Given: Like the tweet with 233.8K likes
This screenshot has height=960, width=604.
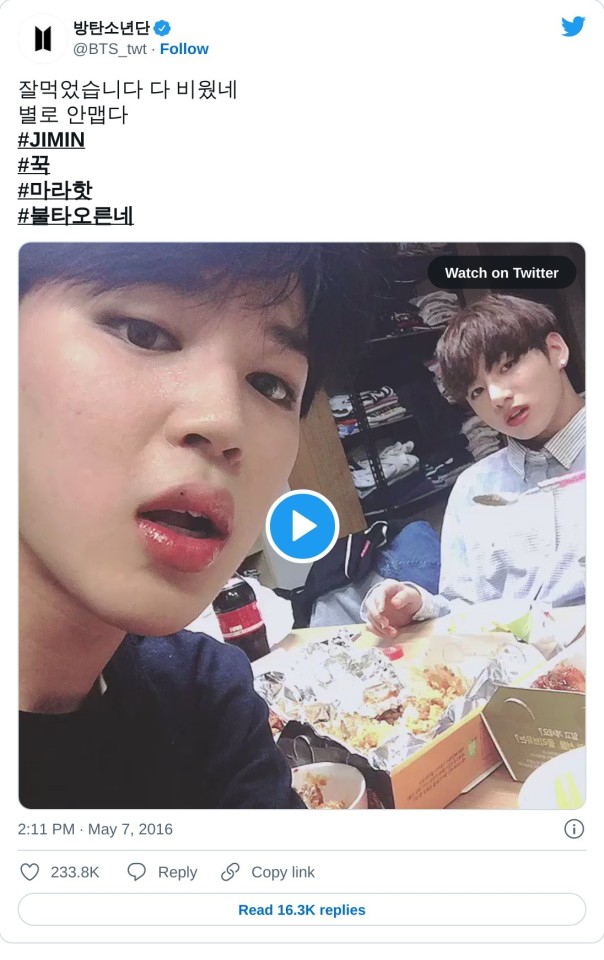Looking at the screenshot, I should coord(30,872).
